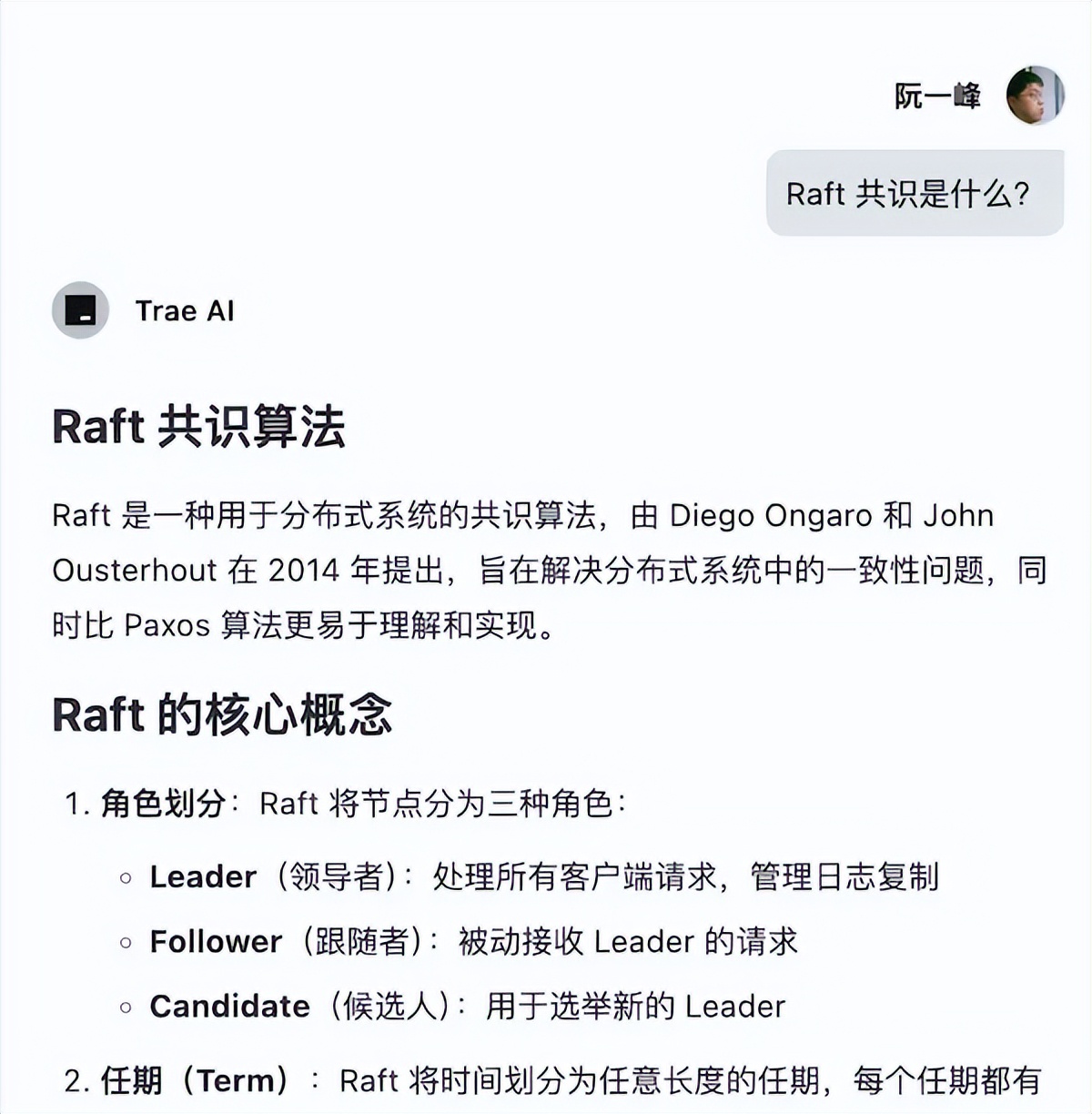Tap the Trae AI avatar icon
The height and width of the screenshot is (1114, 1092).
point(81,310)
